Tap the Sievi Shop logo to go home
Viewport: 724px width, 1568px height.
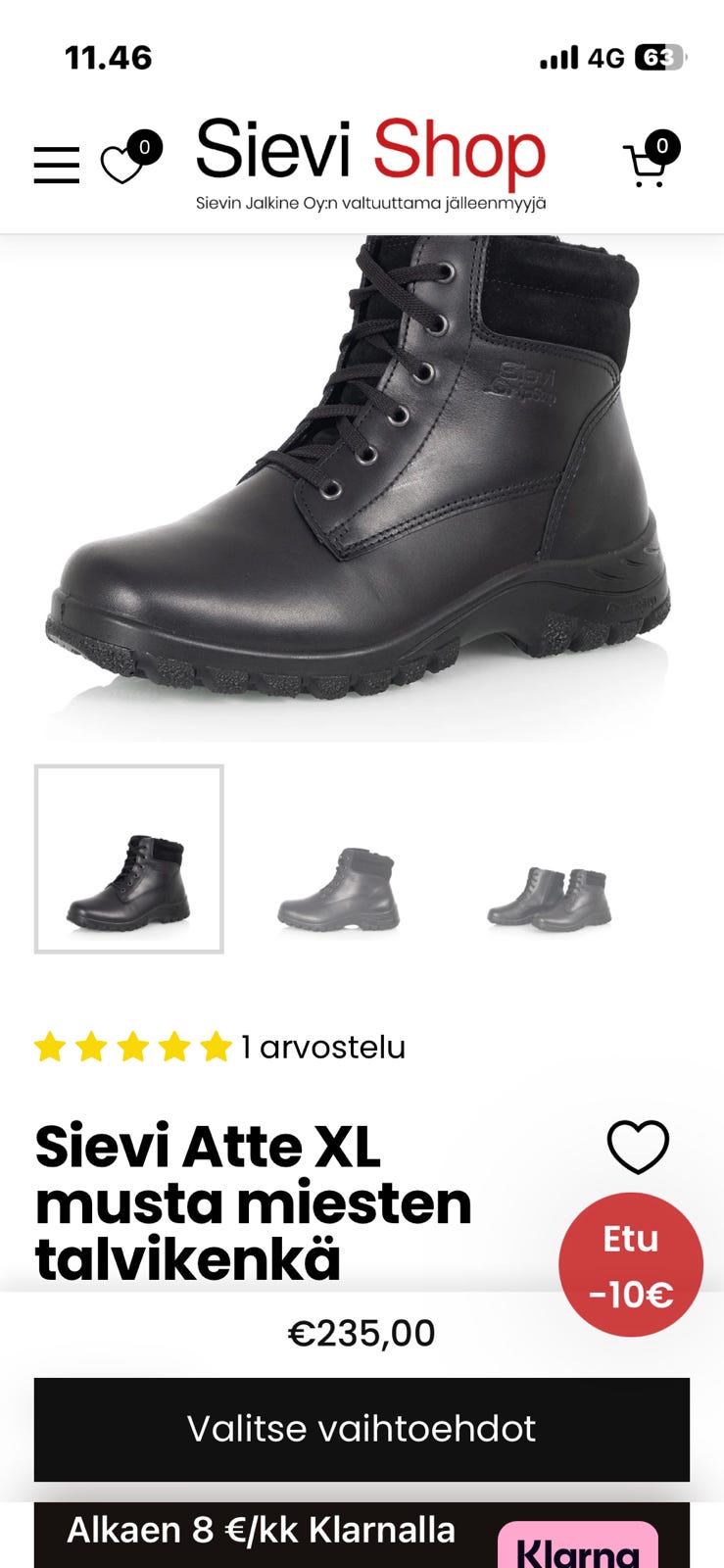click(x=370, y=164)
